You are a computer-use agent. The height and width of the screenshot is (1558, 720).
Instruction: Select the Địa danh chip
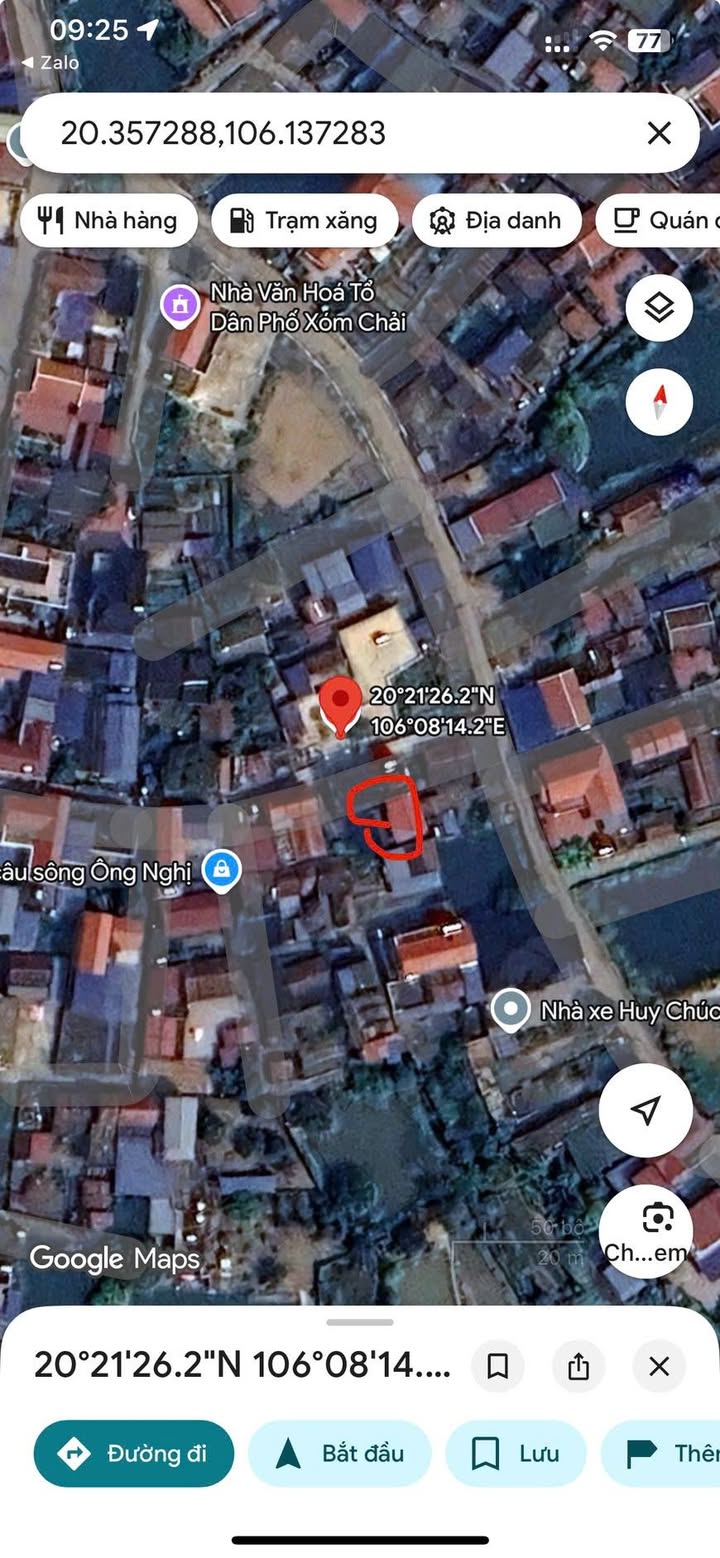coord(496,221)
